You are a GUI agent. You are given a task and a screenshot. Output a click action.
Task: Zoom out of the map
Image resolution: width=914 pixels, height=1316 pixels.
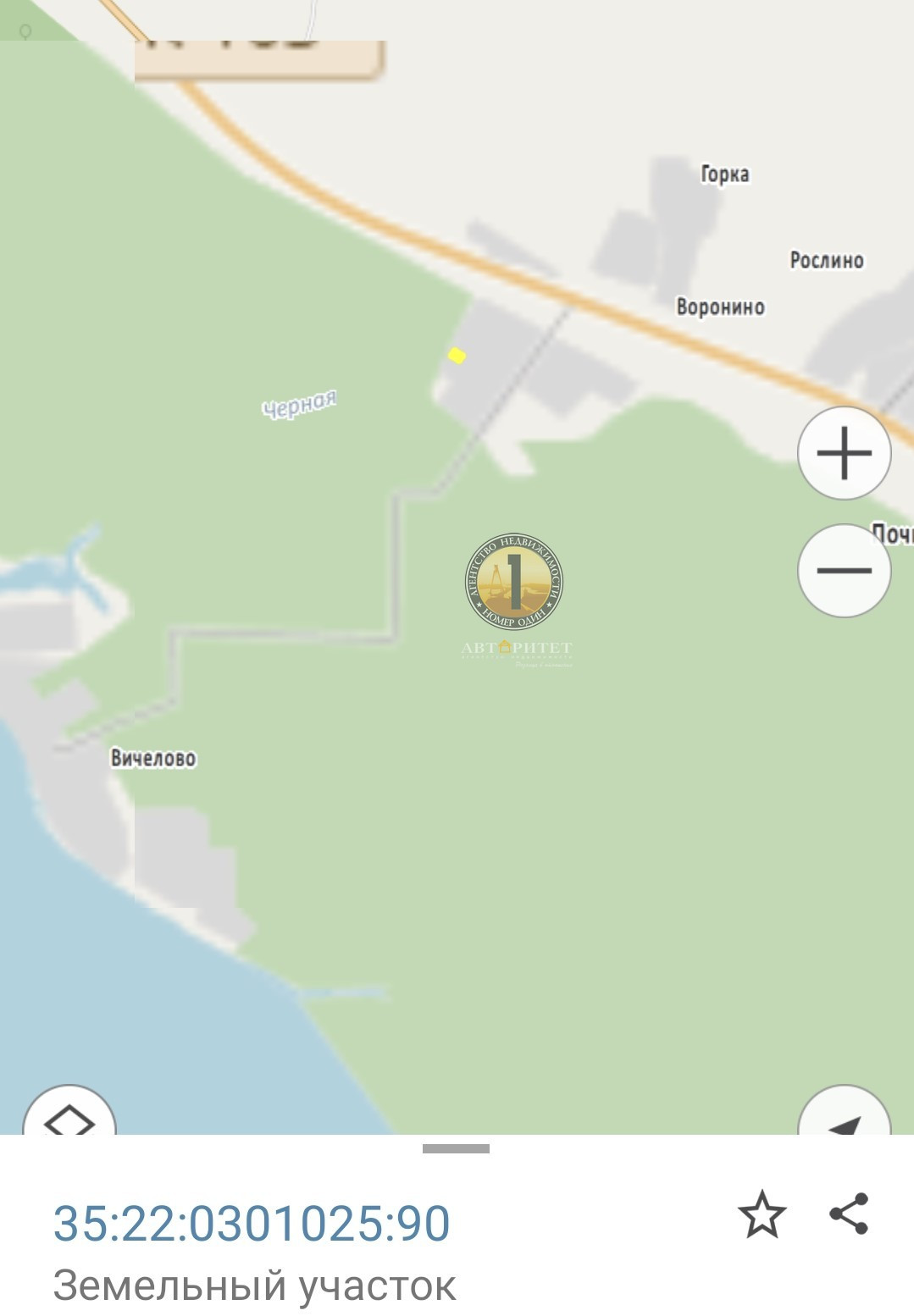tap(844, 571)
